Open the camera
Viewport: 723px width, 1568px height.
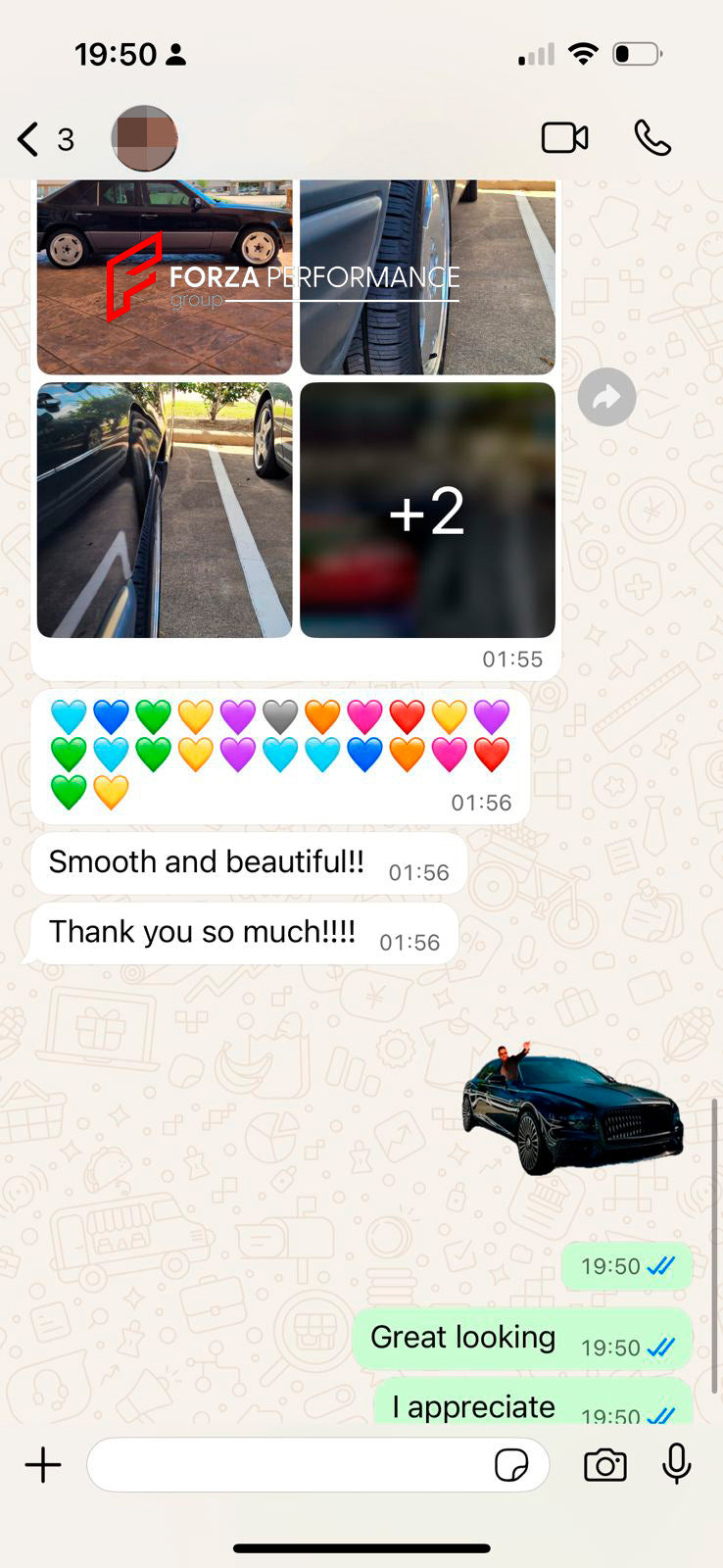pyautogui.click(x=604, y=1465)
